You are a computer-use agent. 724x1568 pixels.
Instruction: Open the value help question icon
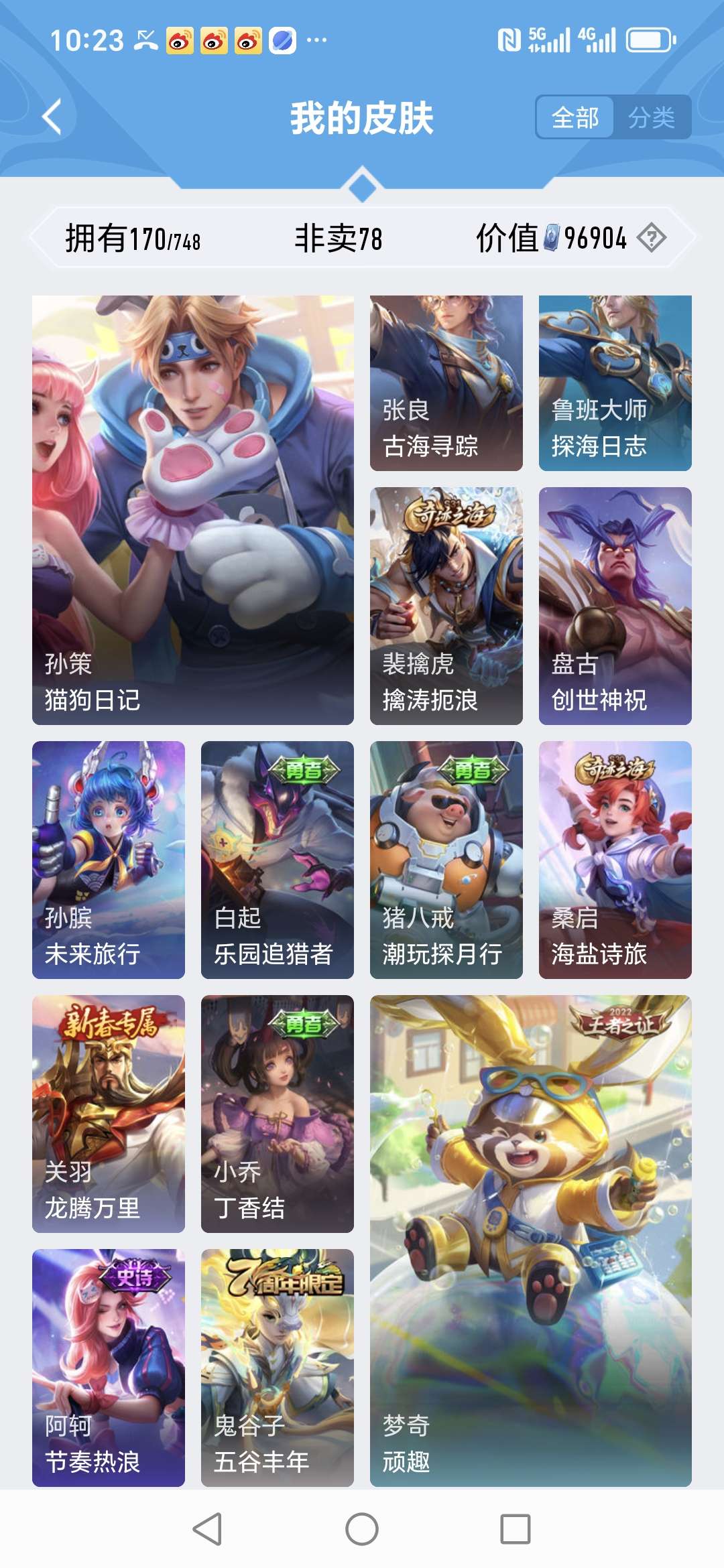coord(651,238)
